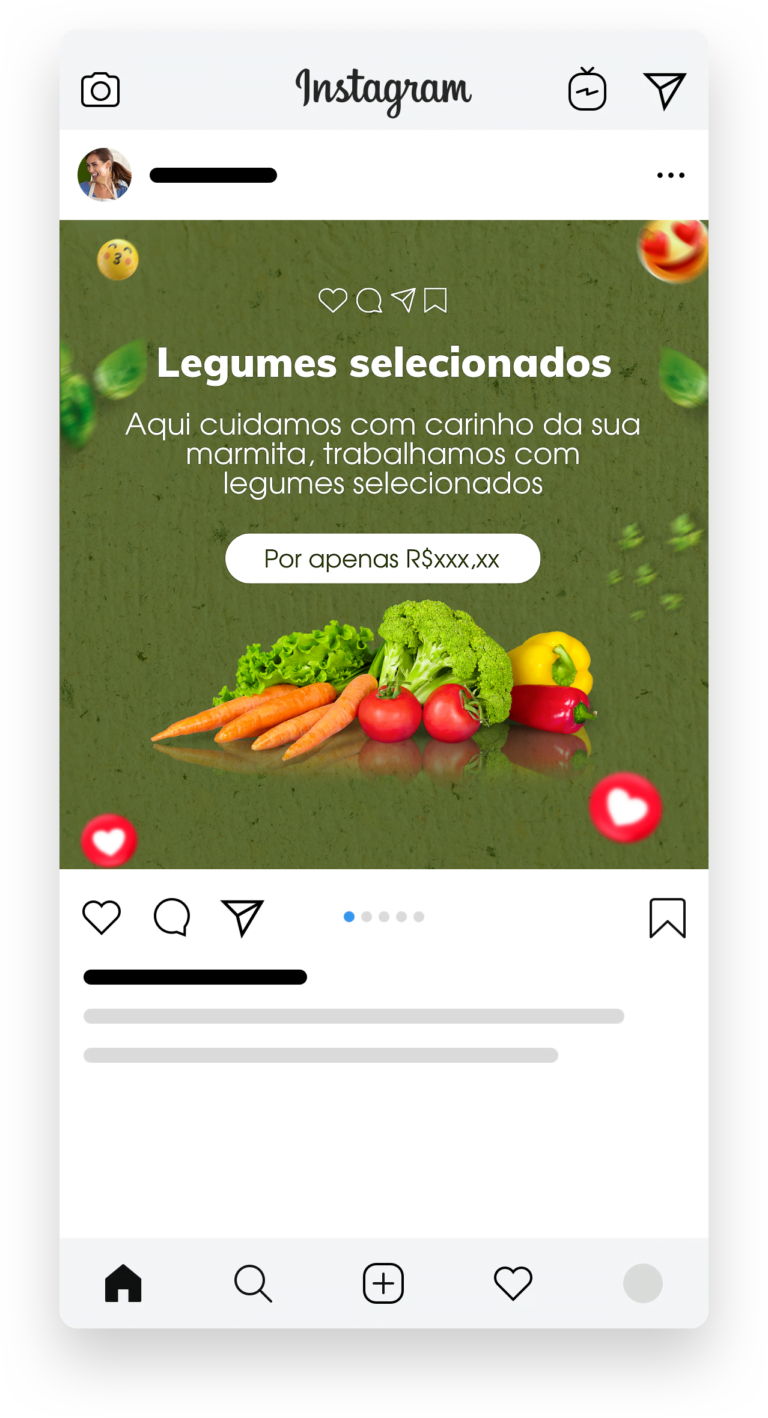Tap the heart icon inside the green ad image
The width and height of the screenshot is (768, 1418).
click(333, 300)
